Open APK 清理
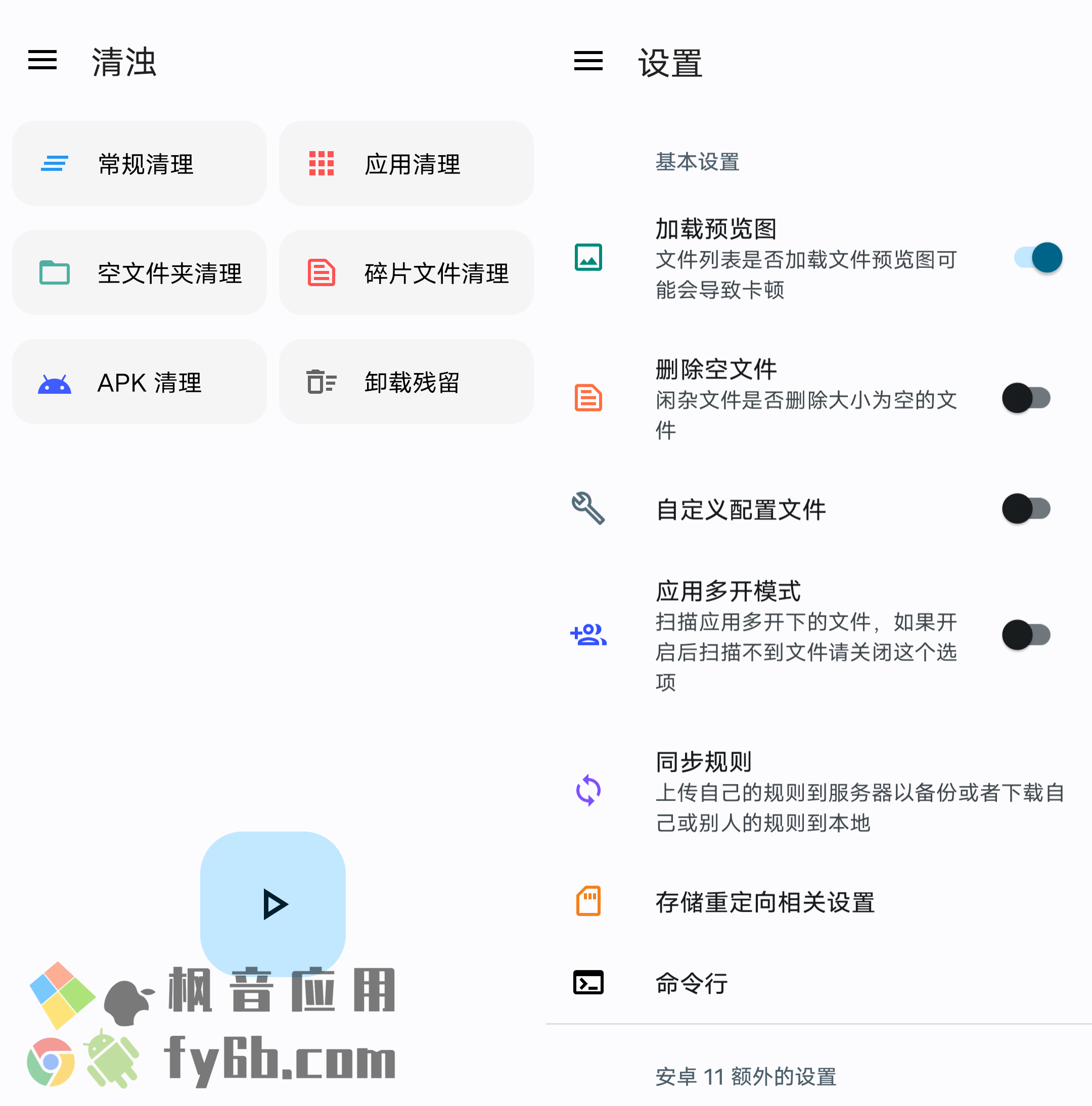Viewport: 1092px width, 1106px height. pos(139,382)
